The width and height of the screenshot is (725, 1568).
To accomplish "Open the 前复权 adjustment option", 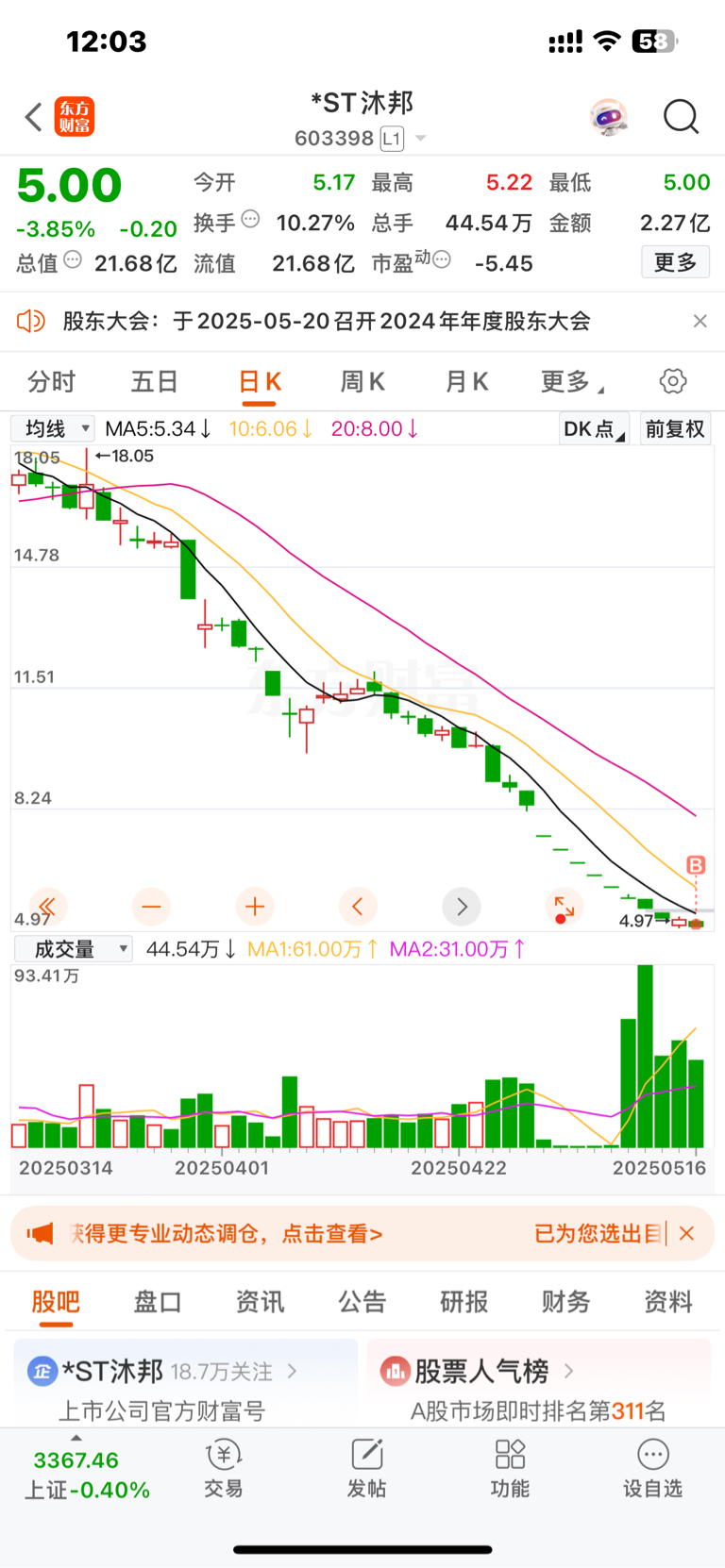I will click(675, 428).
